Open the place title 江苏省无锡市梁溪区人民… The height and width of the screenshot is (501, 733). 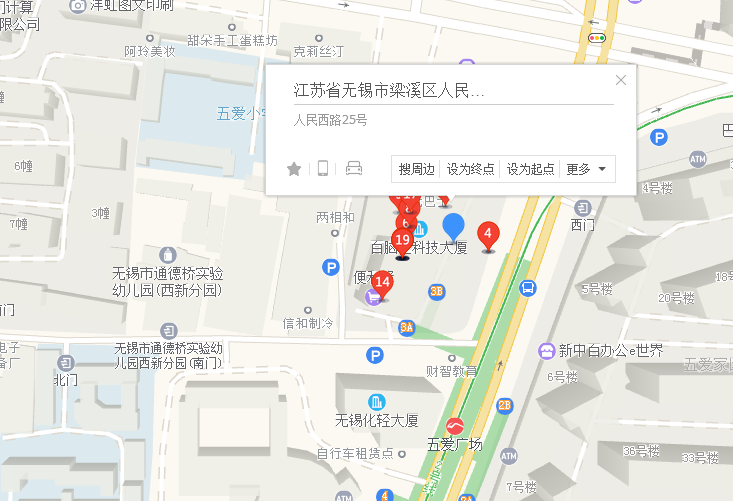(x=389, y=91)
